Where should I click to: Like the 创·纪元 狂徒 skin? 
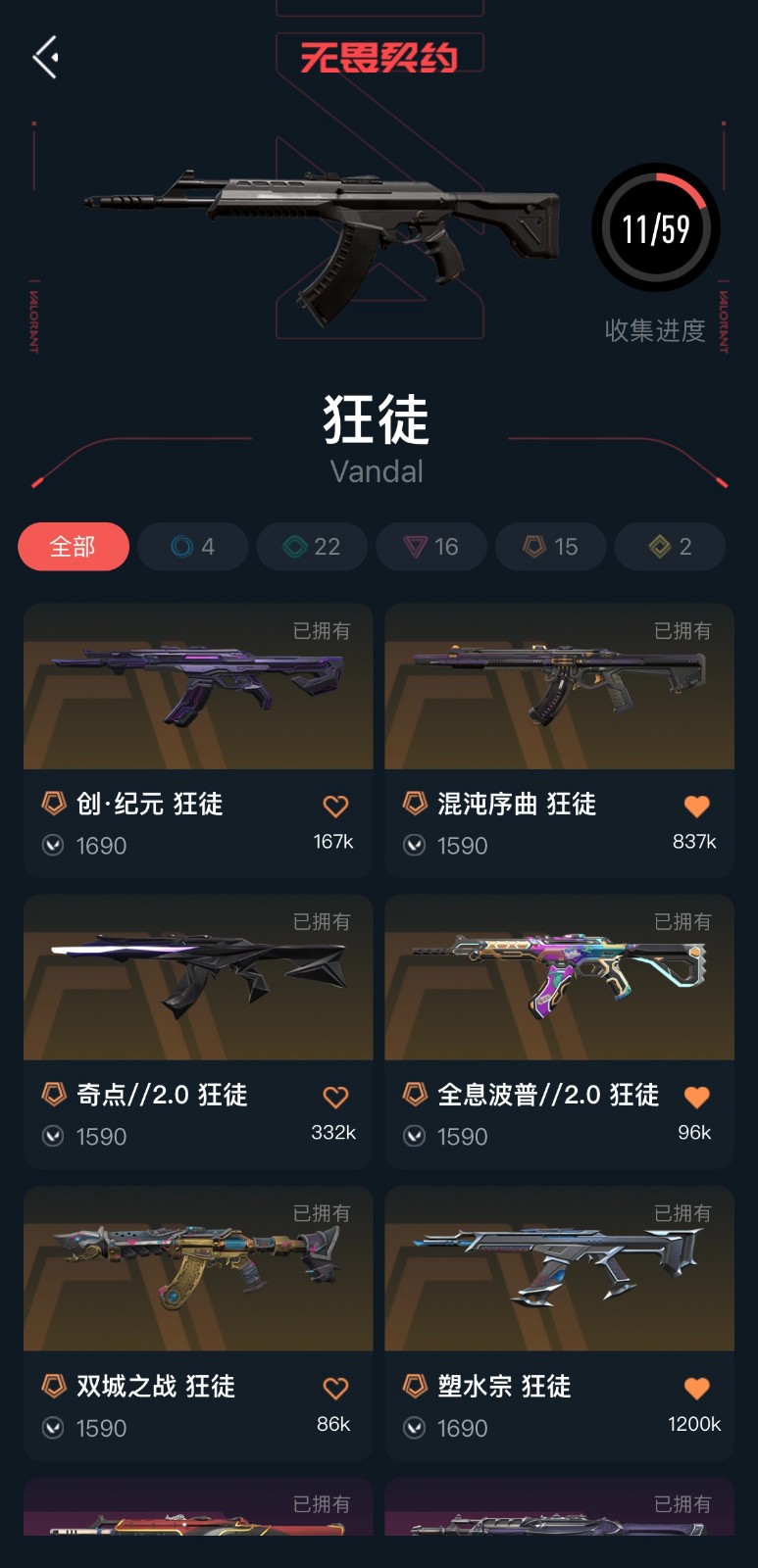tap(335, 807)
